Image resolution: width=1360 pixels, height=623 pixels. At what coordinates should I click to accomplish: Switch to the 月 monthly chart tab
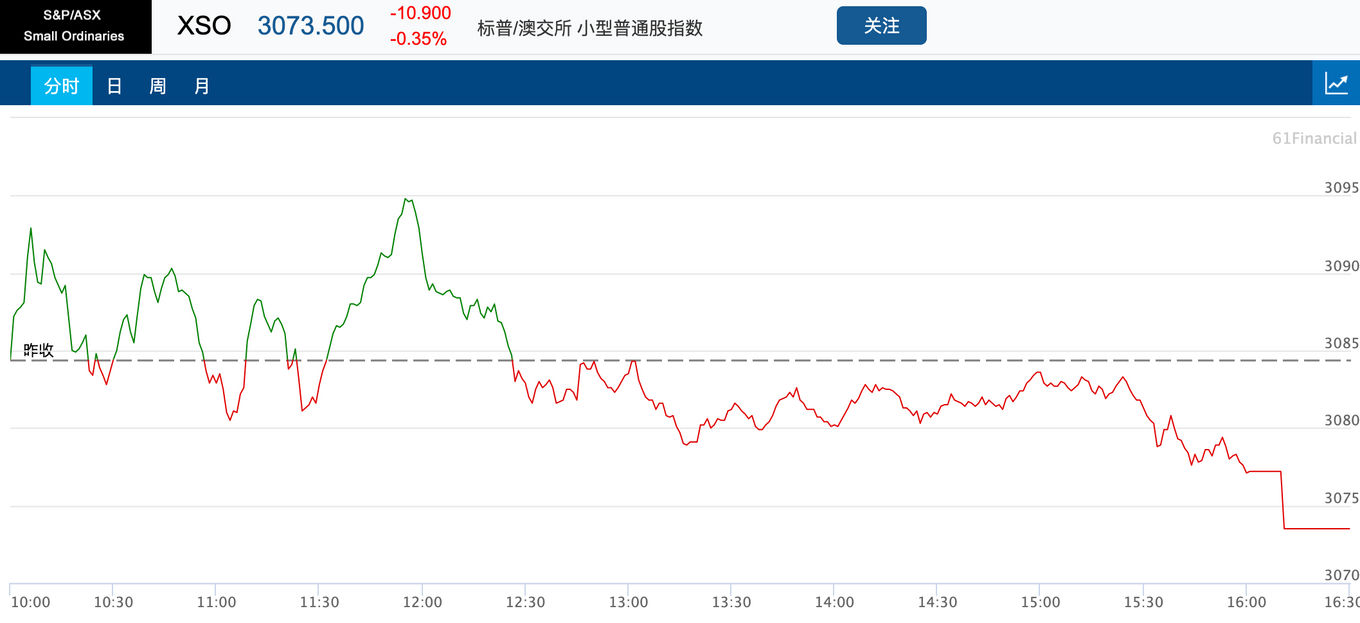202,86
